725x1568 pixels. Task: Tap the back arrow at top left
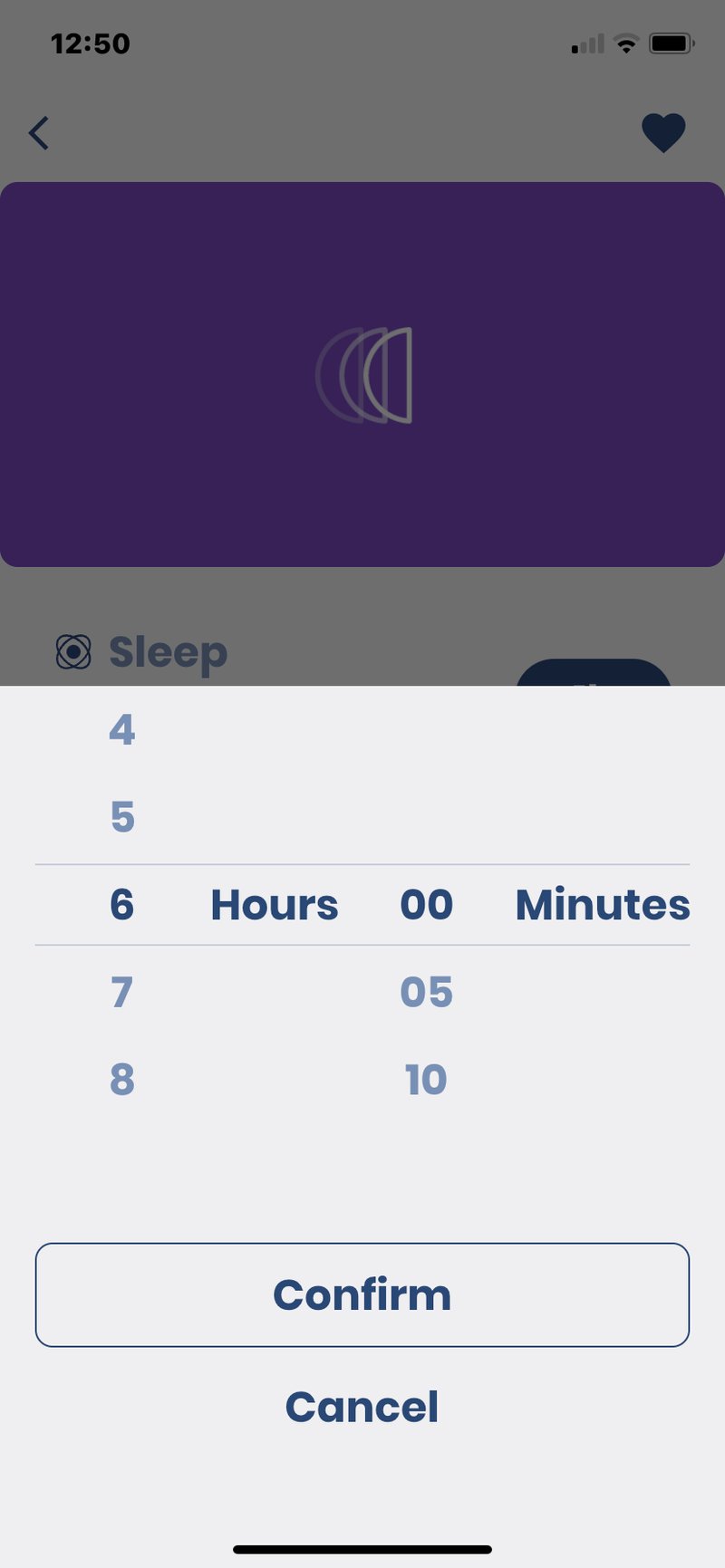tap(38, 132)
